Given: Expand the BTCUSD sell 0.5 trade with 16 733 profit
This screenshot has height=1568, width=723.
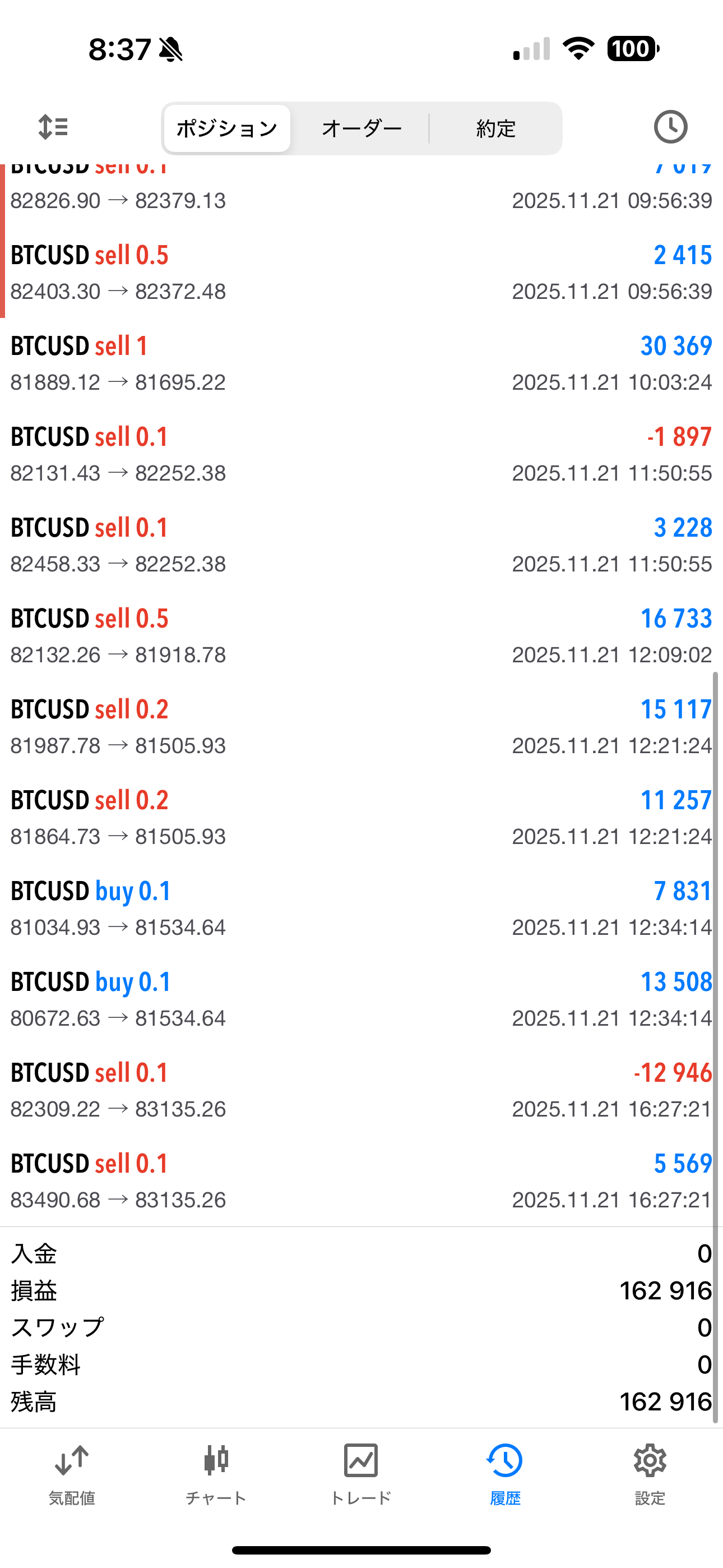Looking at the screenshot, I should click(361, 636).
